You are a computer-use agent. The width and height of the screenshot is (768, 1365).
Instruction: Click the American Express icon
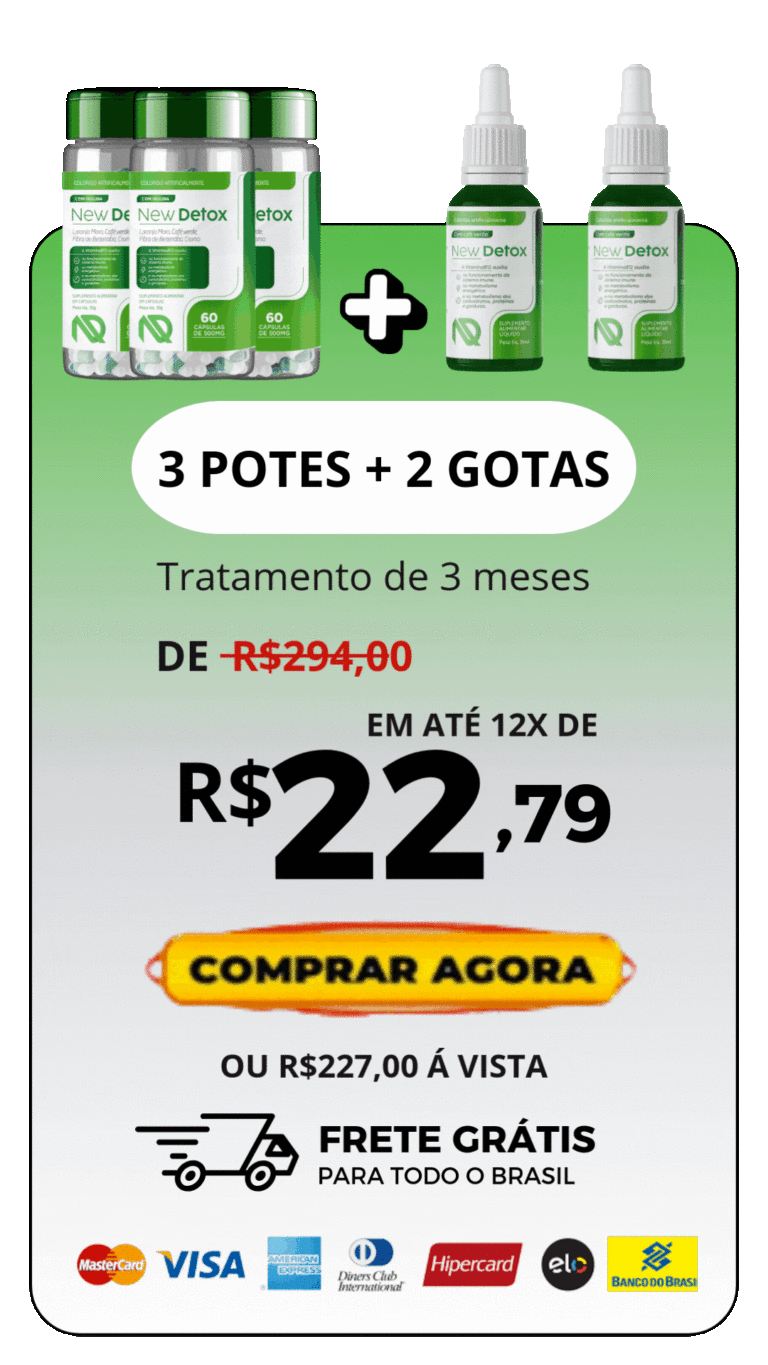(x=293, y=1263)
